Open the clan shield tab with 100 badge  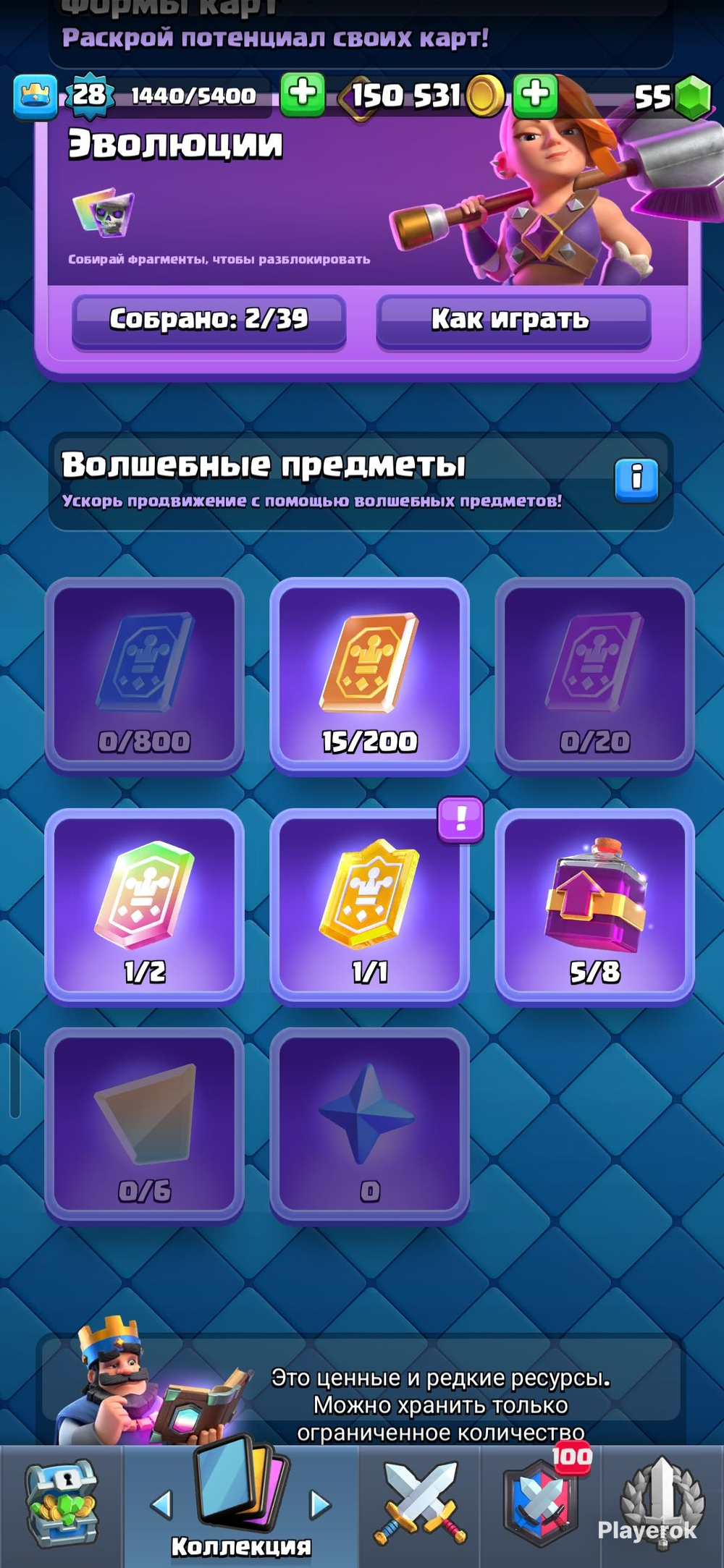coord(542,1505)
